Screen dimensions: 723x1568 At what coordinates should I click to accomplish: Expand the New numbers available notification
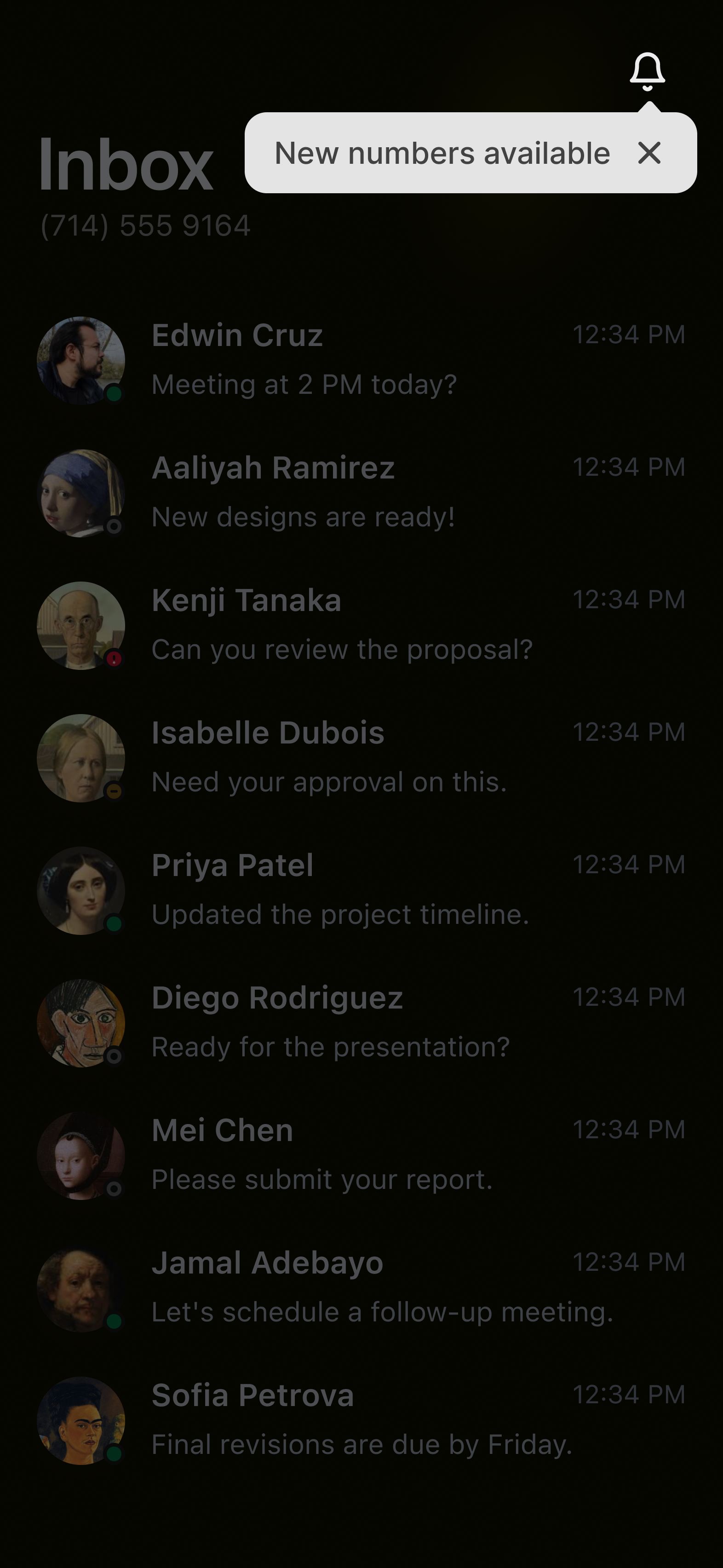click(x=442, y=152)
